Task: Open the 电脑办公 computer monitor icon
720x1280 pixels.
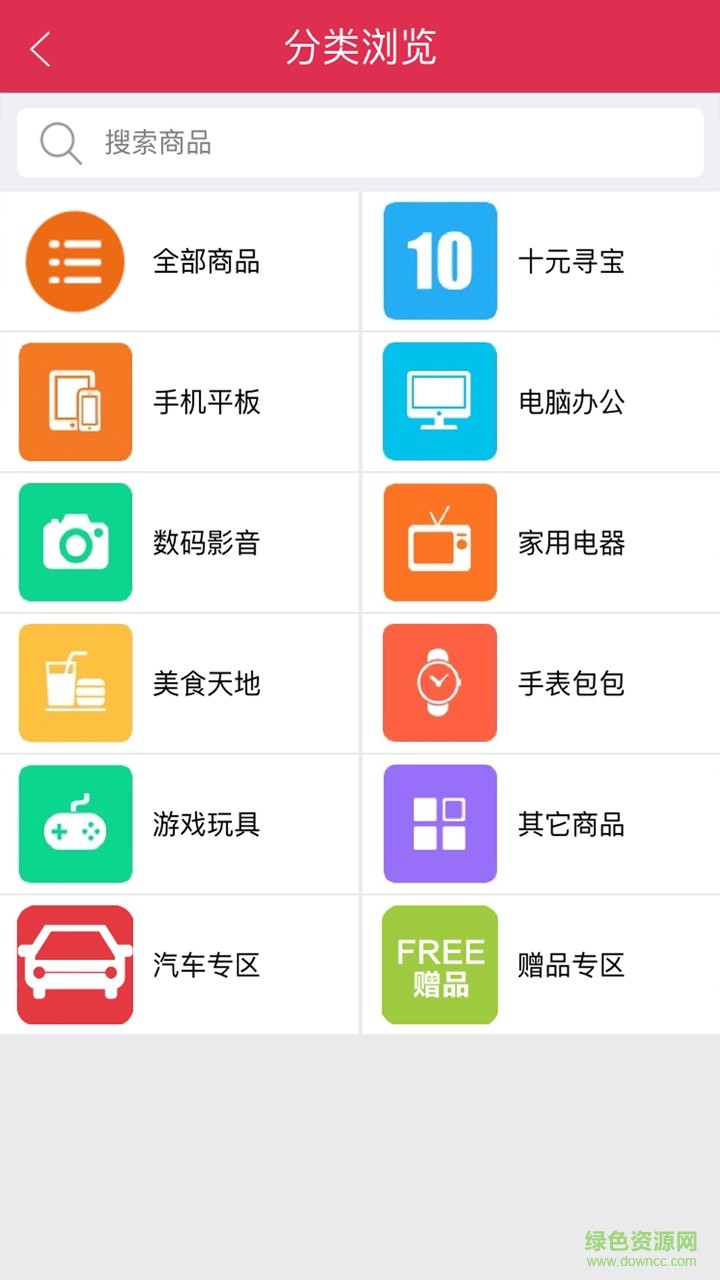Action: coord(439,402)
